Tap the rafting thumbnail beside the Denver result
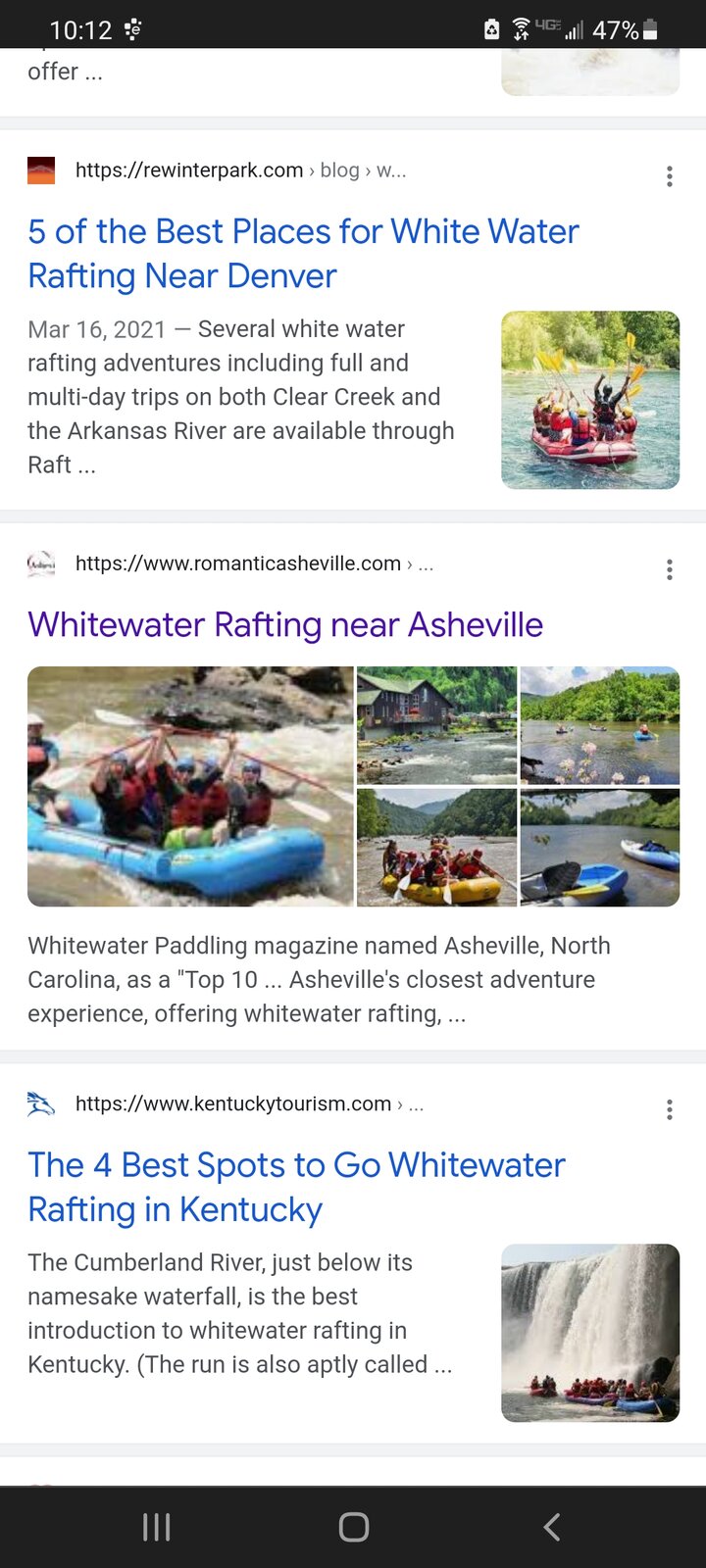The image size is (706, 1568). coord(590,400)
